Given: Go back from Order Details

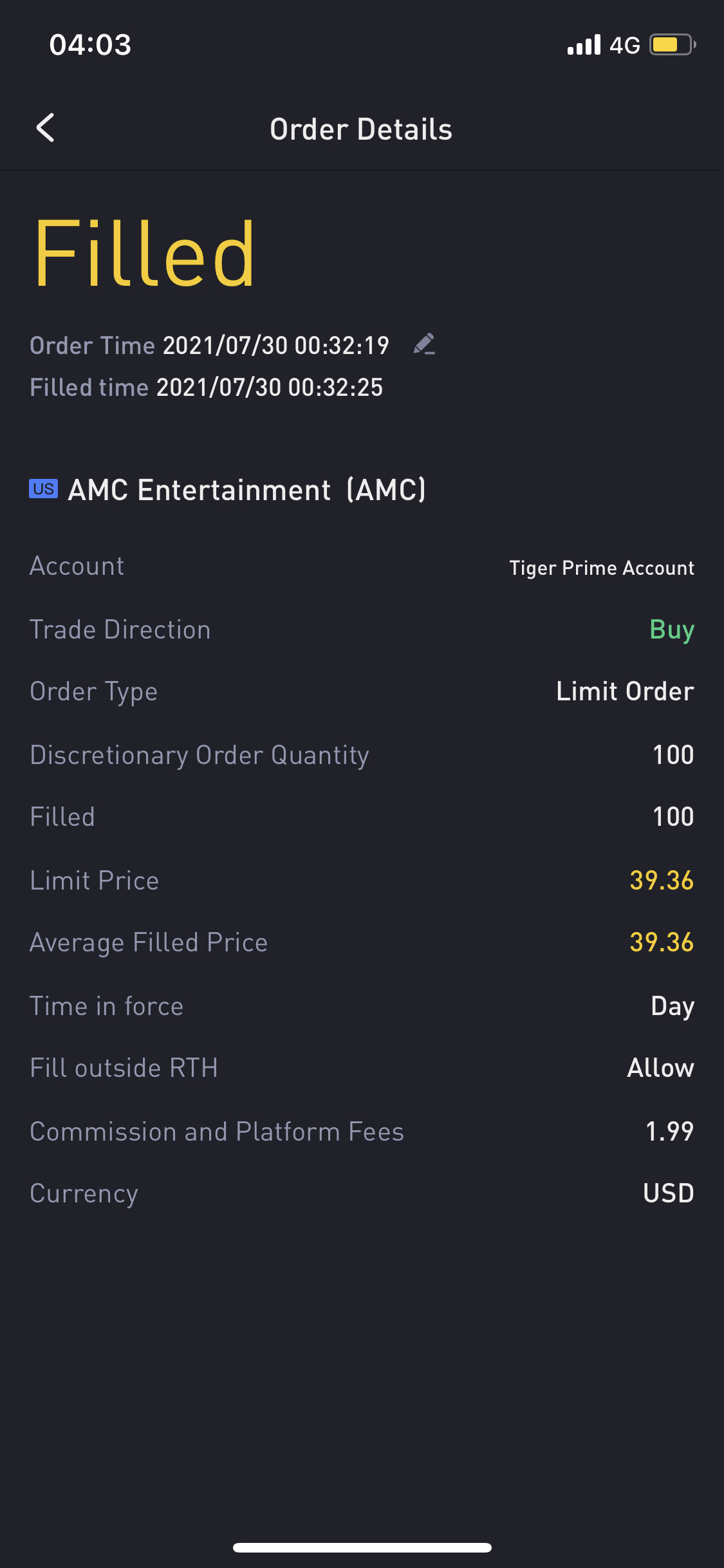Looking at the screenshot, I should [45, 128].
